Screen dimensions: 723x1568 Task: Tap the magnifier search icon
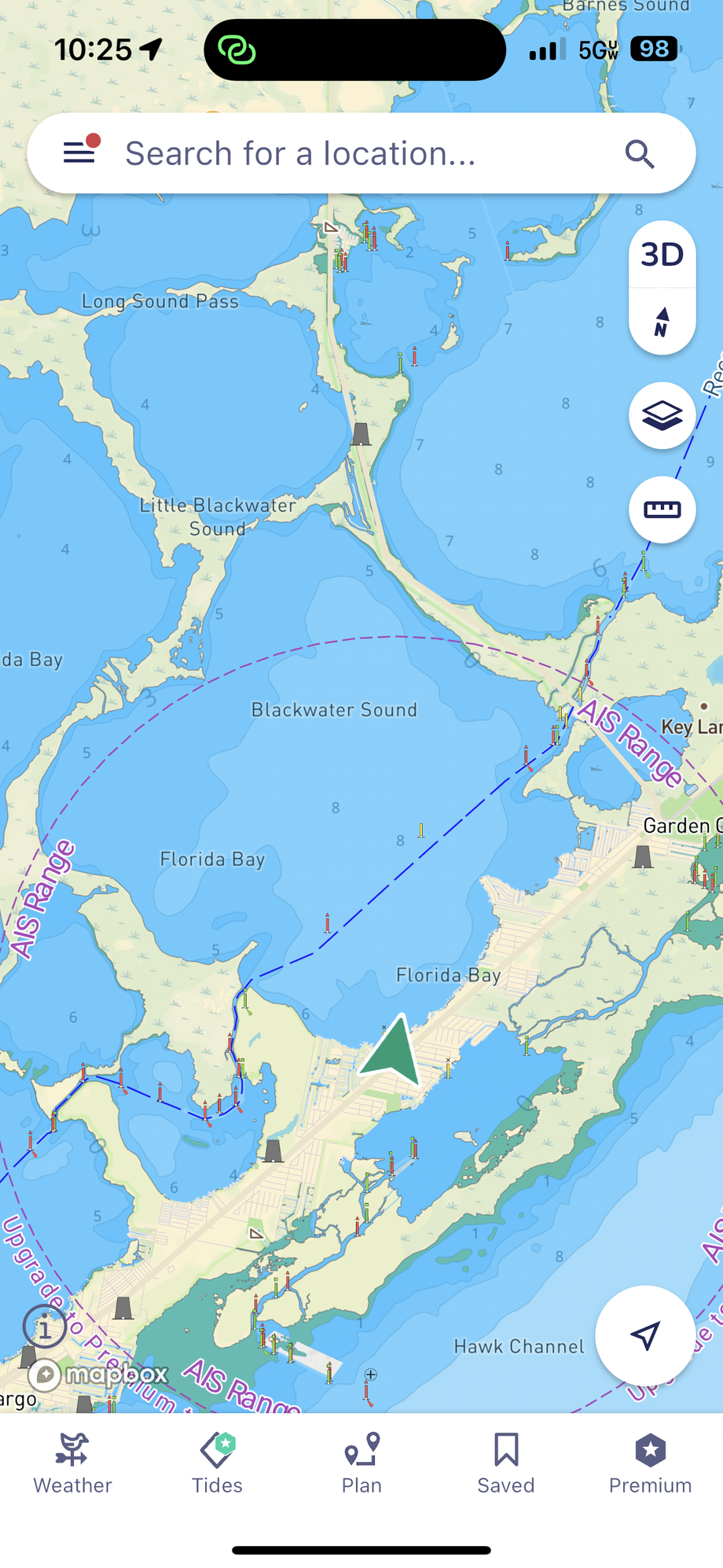[640, 154]
